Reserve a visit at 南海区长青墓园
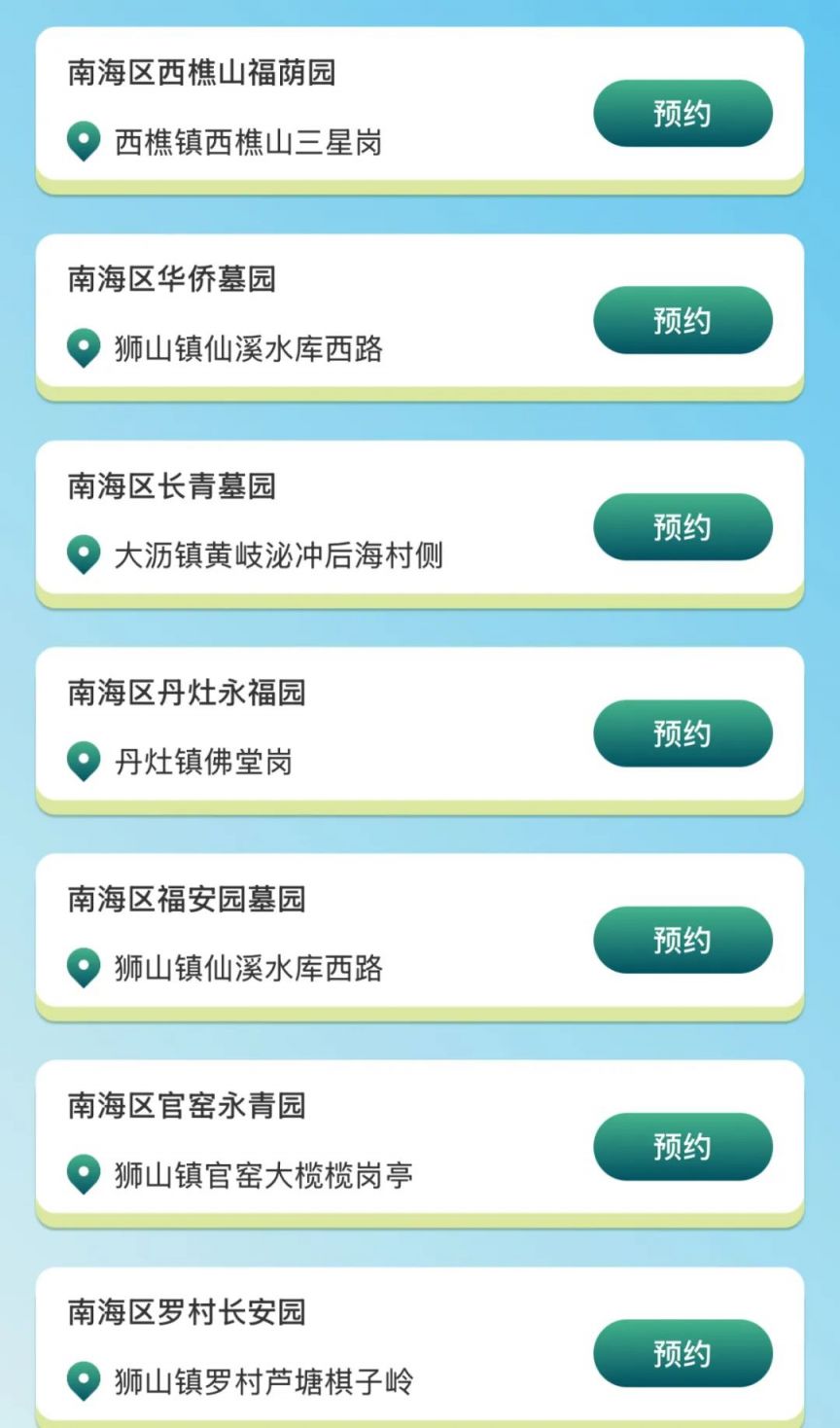The image size is (840, 1428). (682, 527)
